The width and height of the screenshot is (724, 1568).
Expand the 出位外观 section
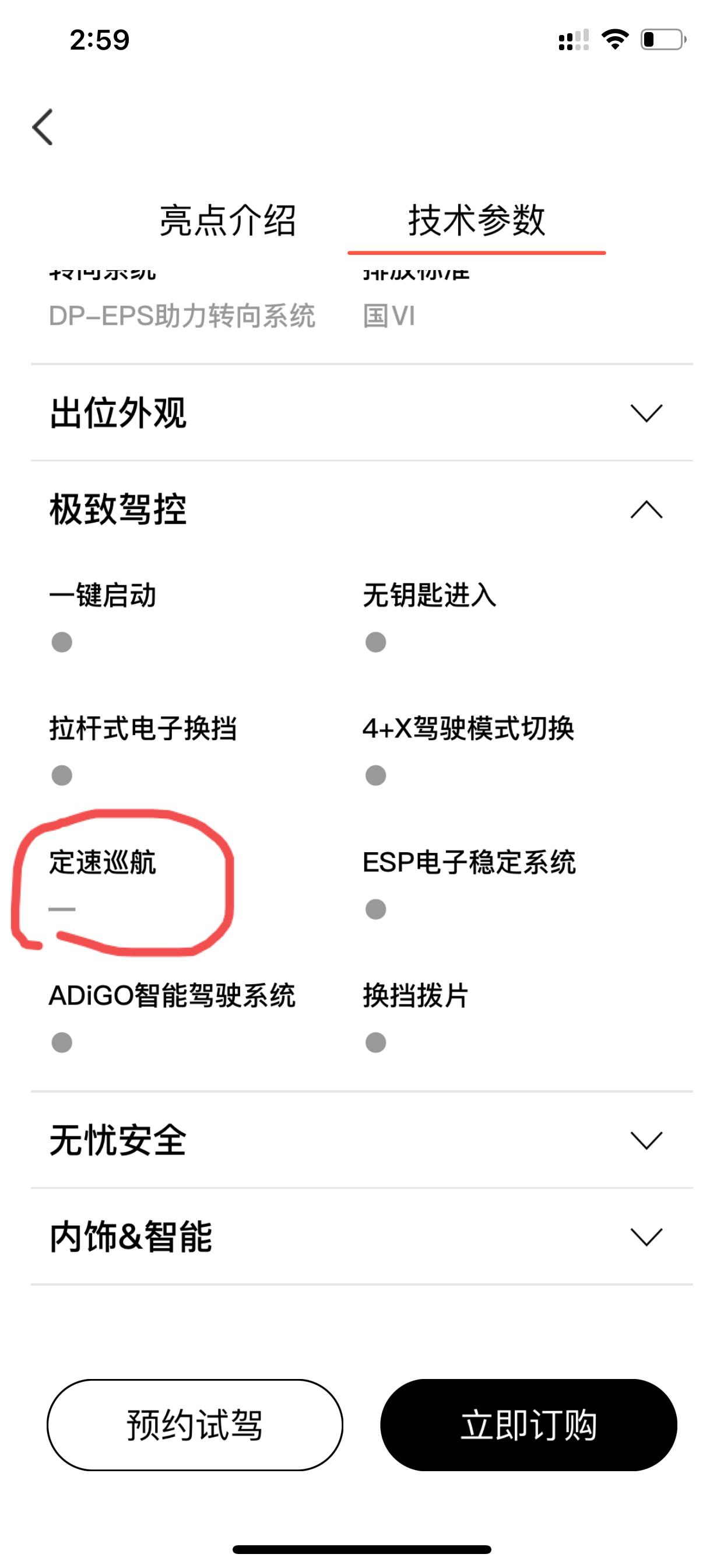(361, 412)
